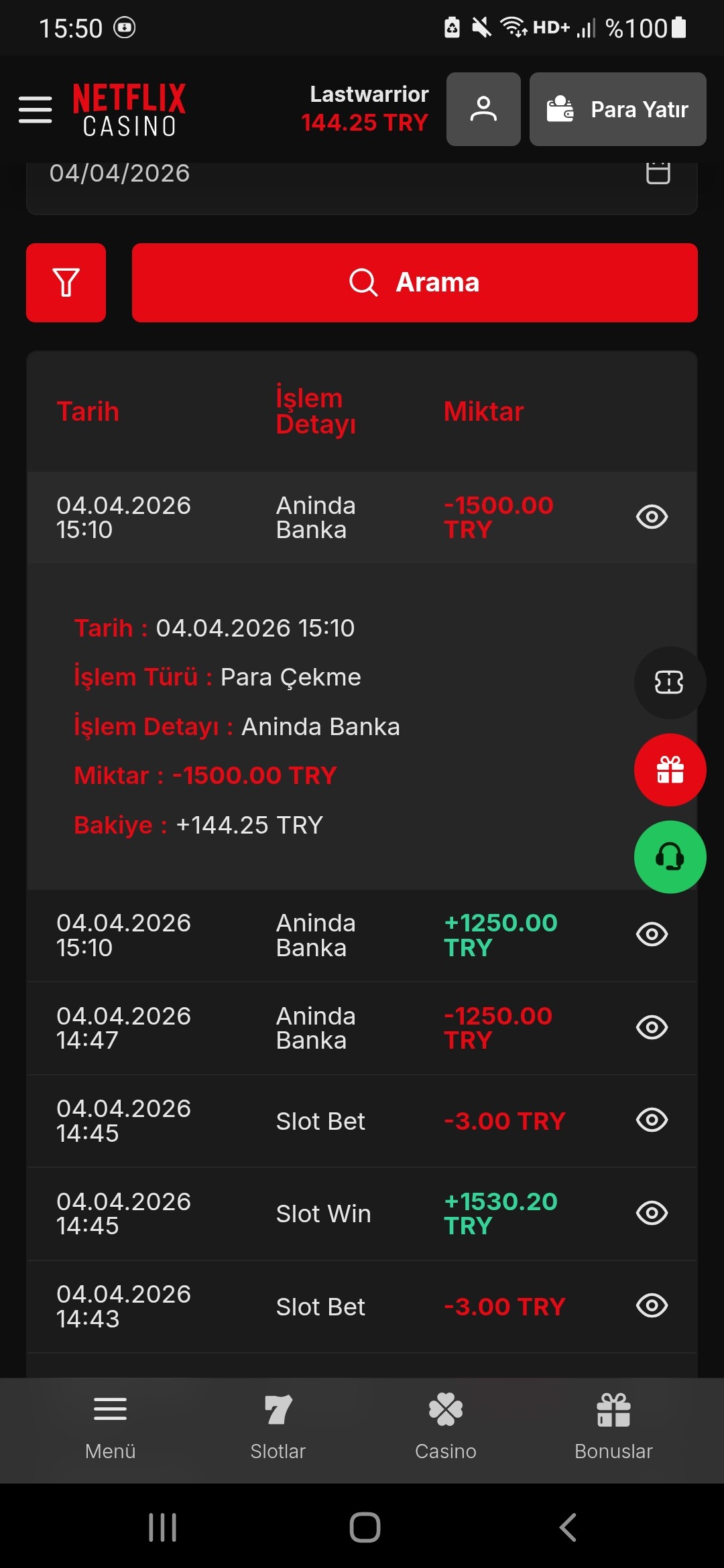Show details of the 14:43 Slot Bet
The width and height of the screenshot is (724, 1568).
[652, 1305]
